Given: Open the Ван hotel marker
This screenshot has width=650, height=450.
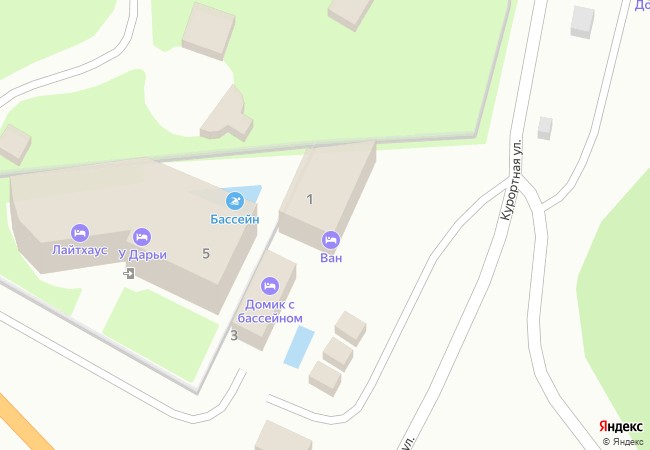Looking at the screenshot, I should tap(331, 240).
